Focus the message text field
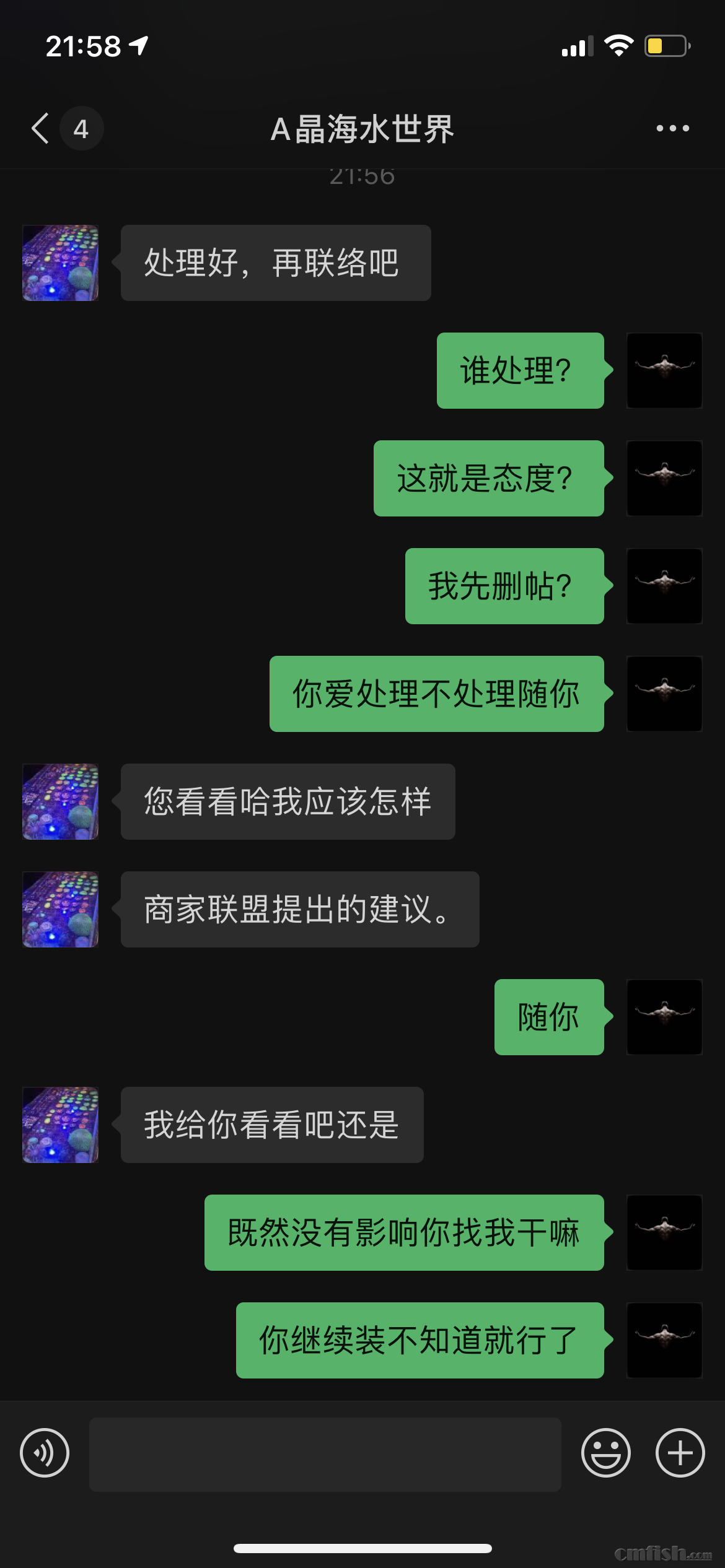725x1568 pixels. 325,1454
